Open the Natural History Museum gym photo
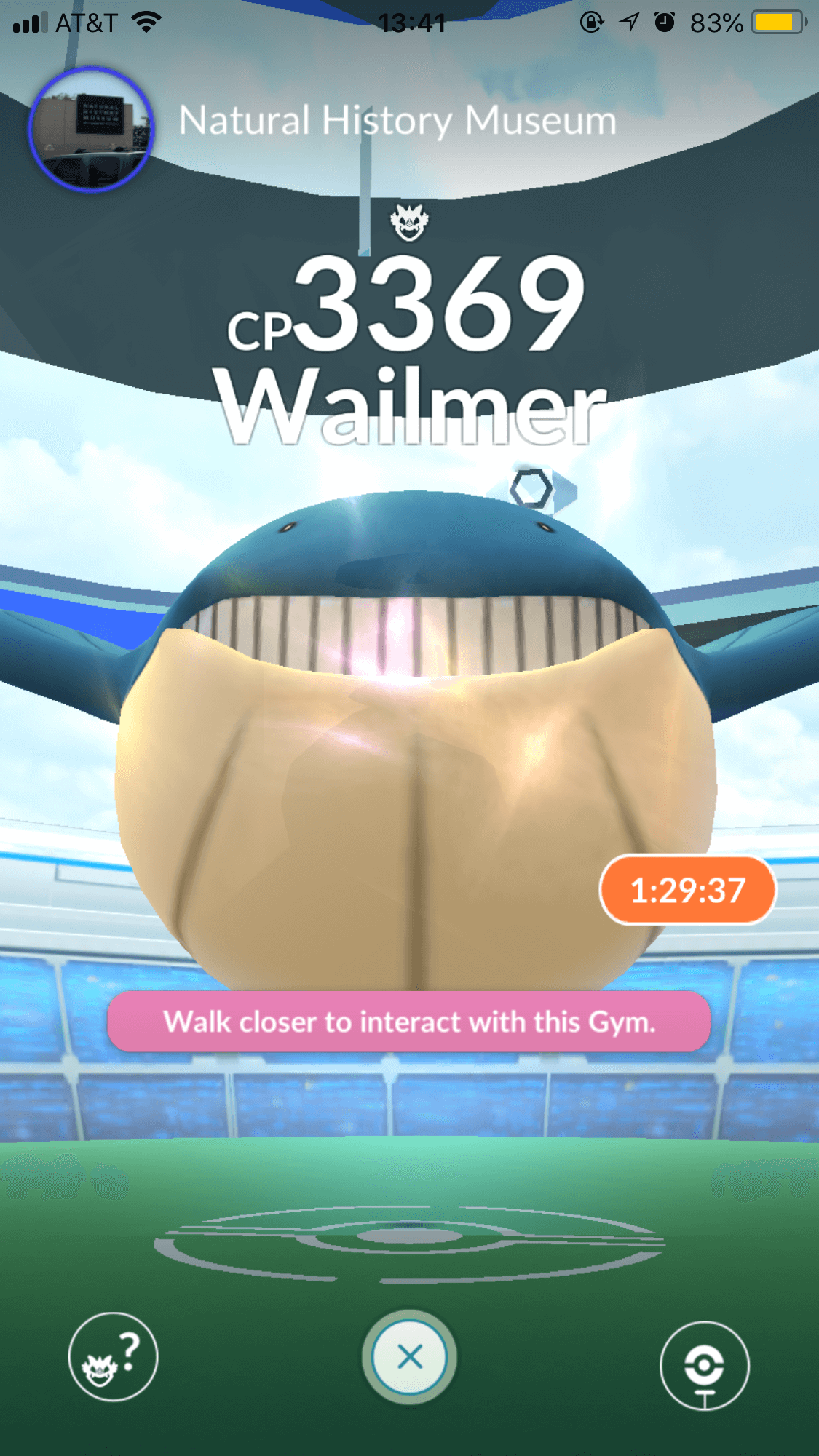Image resolution: width=819 pixels, height=1456 pixels. pos(91,129)
